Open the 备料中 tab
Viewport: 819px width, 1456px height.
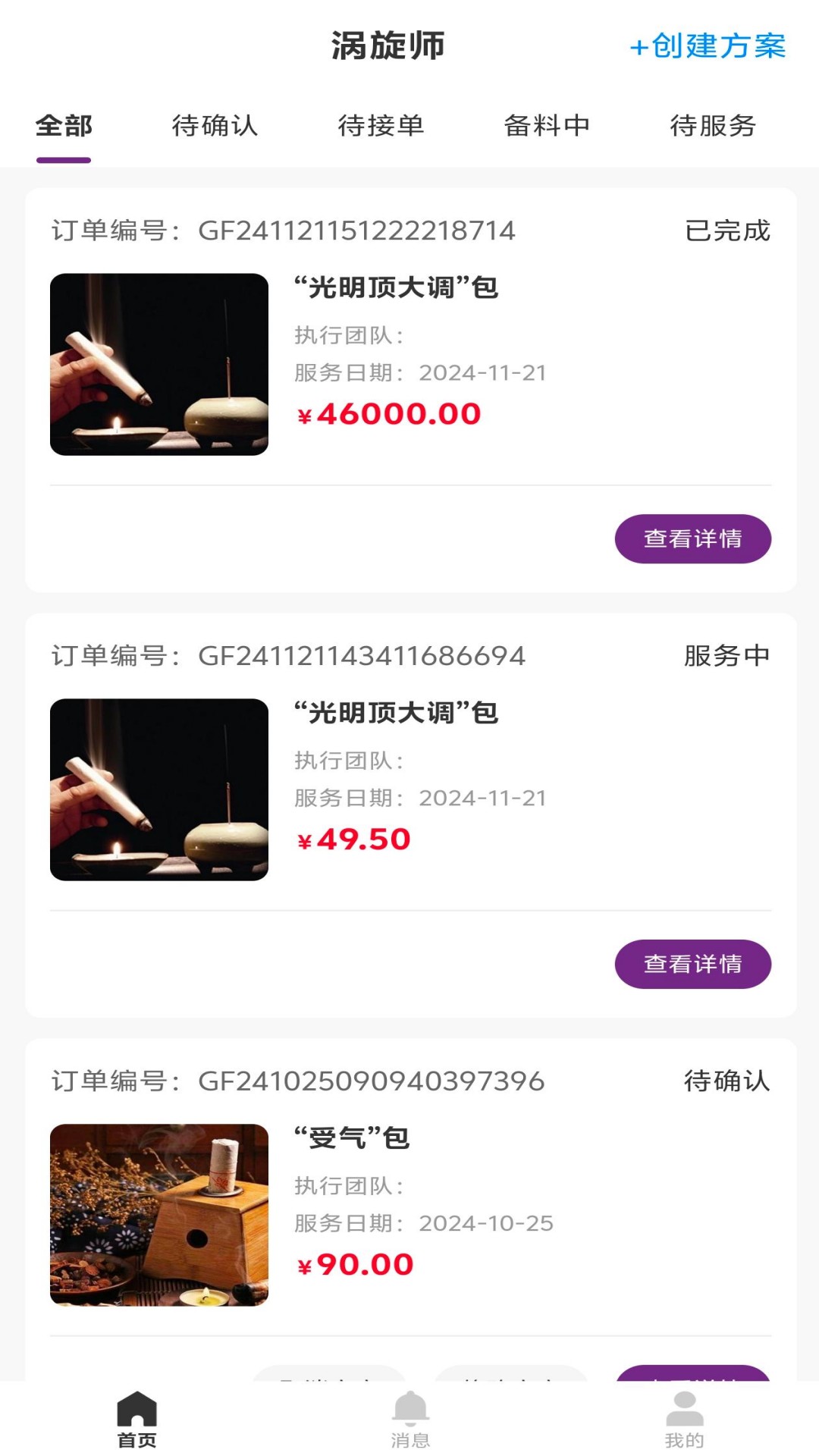(x=548, y=127)
